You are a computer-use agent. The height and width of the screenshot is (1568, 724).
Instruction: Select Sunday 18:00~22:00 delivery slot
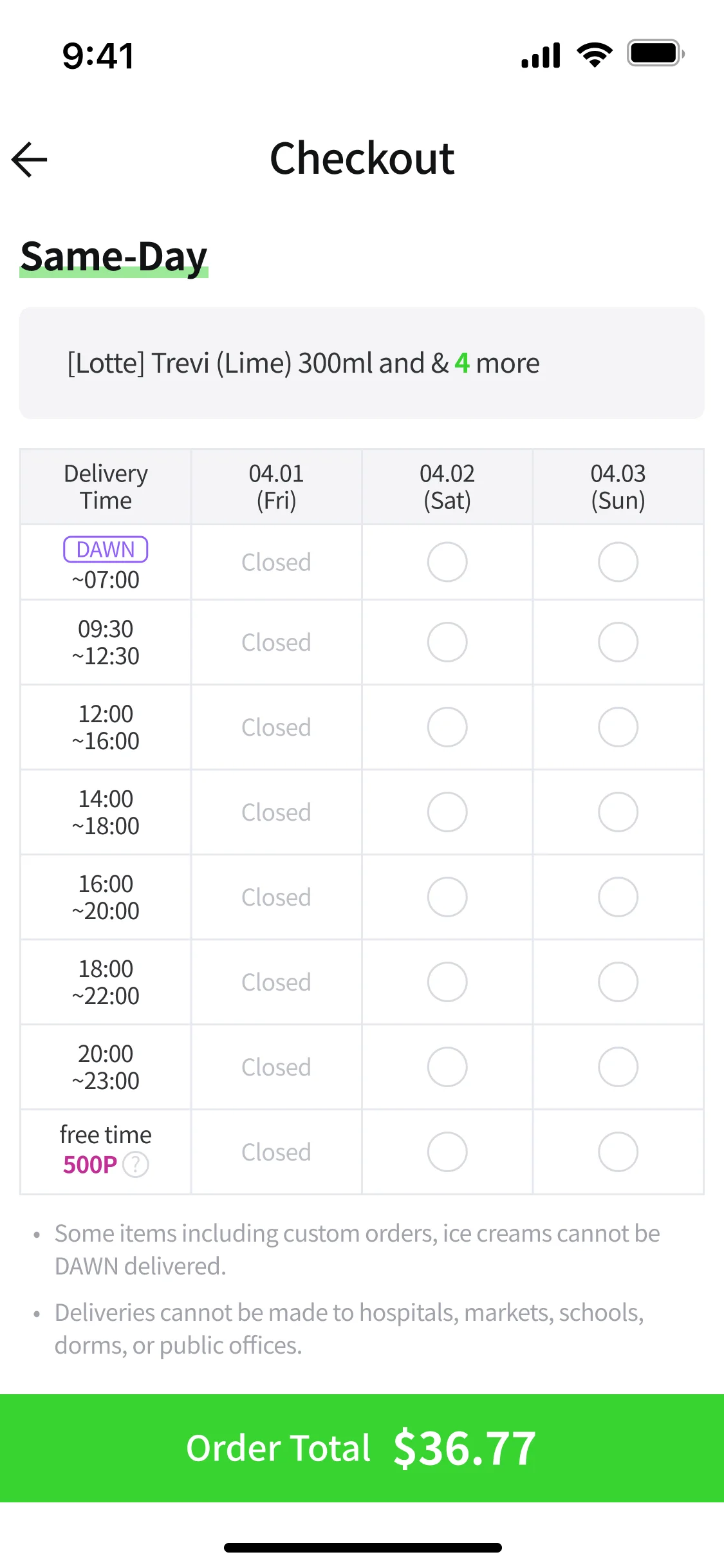point(617,982)
